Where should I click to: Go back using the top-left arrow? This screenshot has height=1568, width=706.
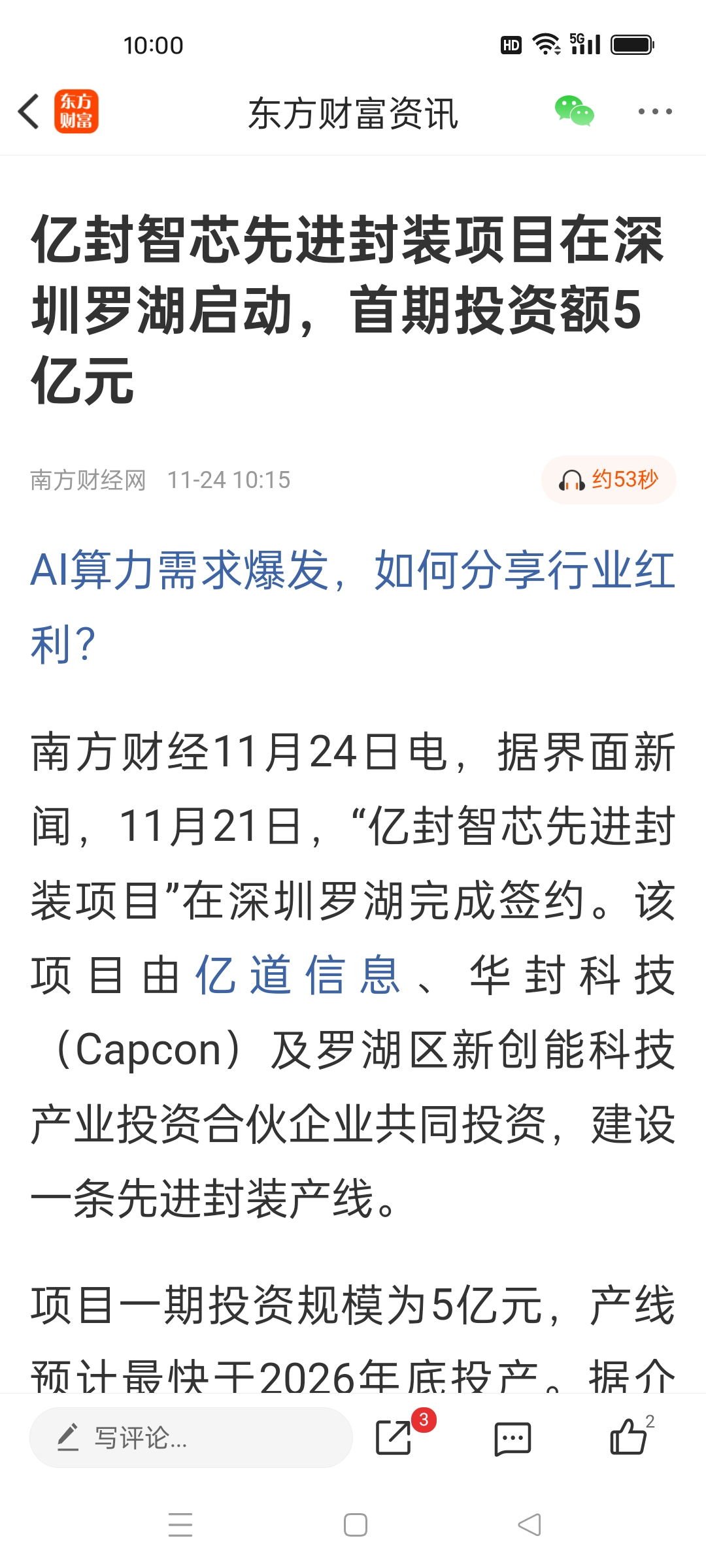pyautogui.click(x=29, y=111)
